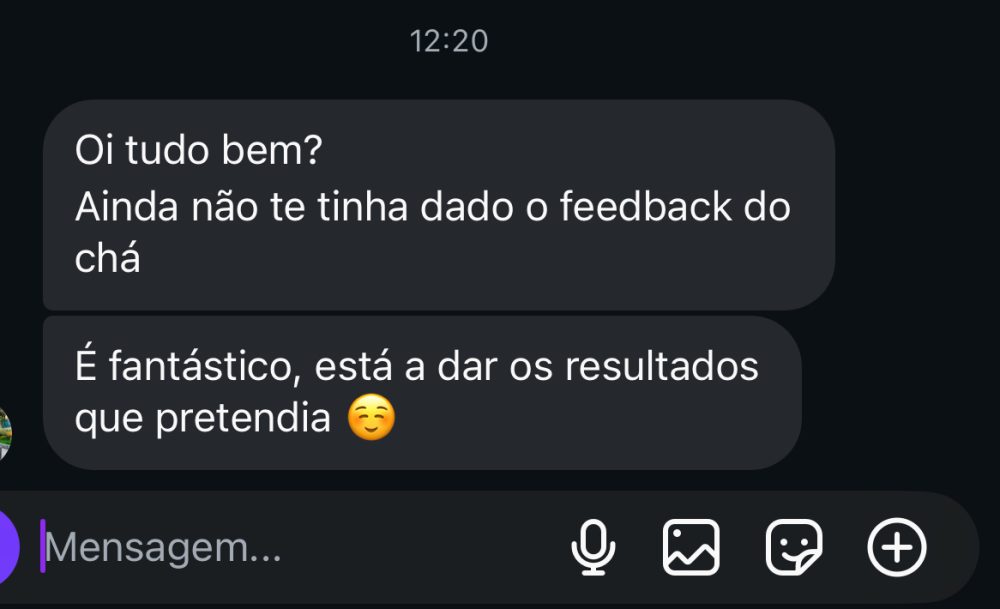This screenshot has width=1000, height=609.
Task: Open the sticker picker
Action: pos(794,548)
